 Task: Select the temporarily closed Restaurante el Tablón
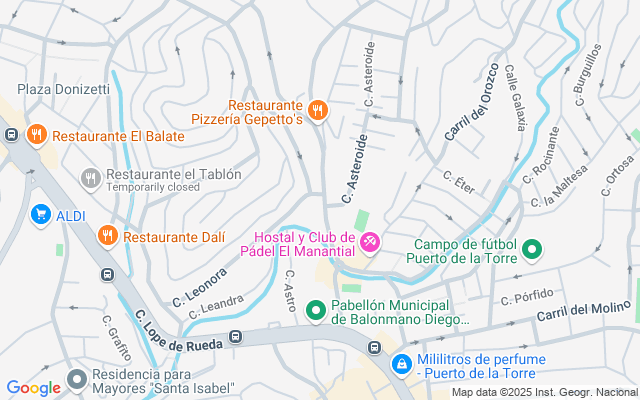click(91, 179)
